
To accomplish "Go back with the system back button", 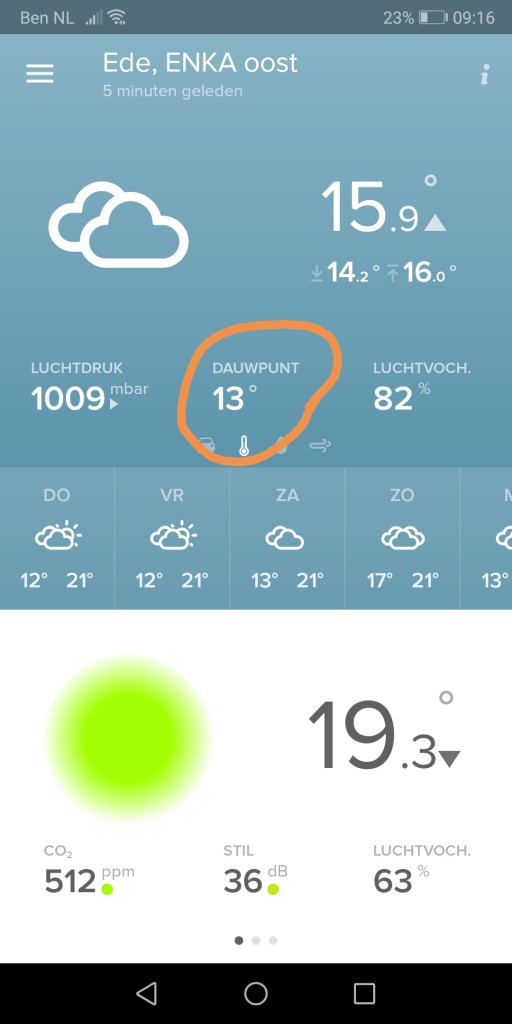I will click(146, 993).
